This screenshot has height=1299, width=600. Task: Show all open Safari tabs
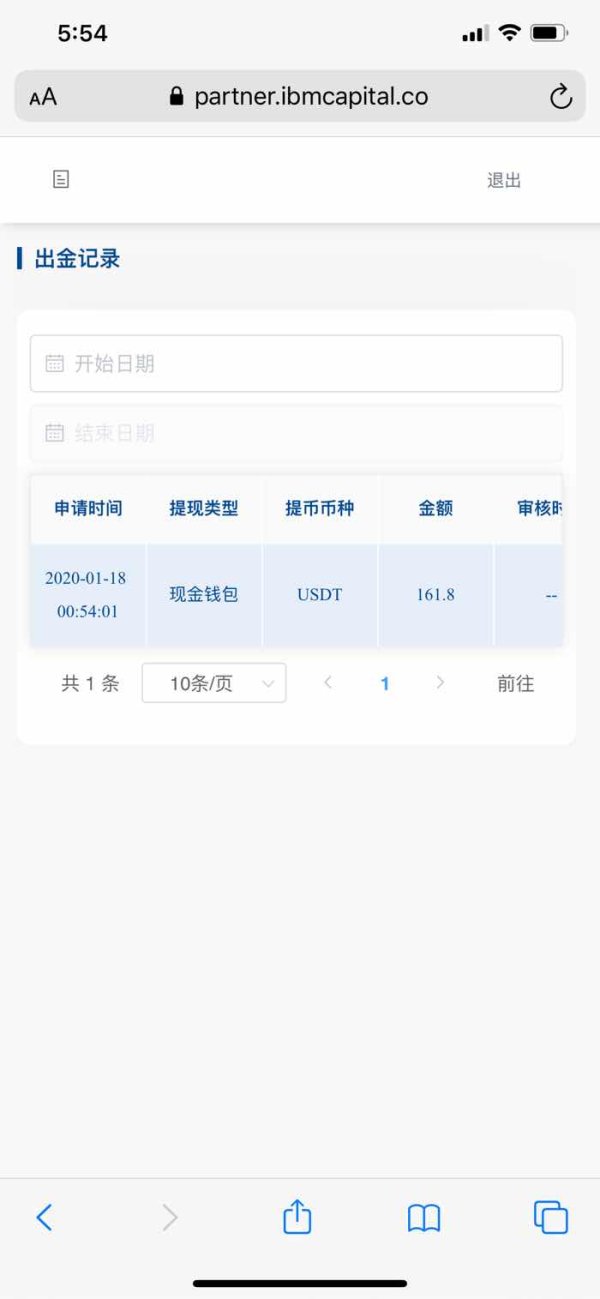tap(551, 1217)
